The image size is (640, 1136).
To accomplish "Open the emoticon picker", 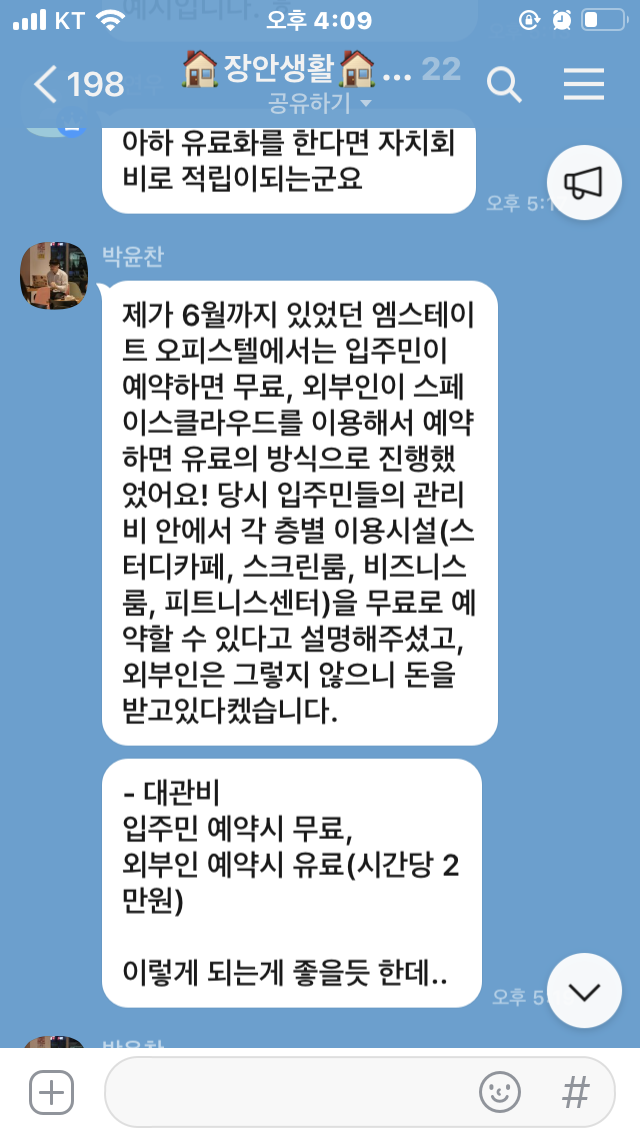I will 499,1092.
